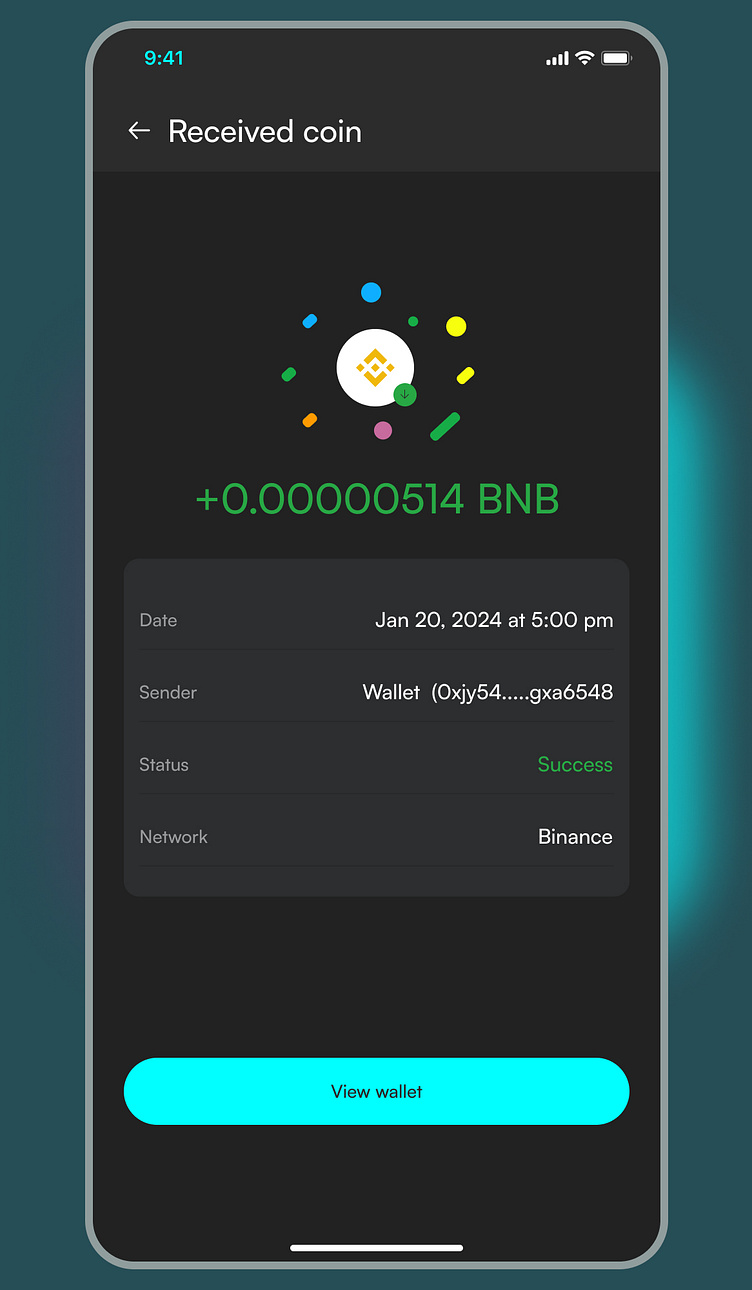This screenshot has width=752, height=1290.
Task: Go back from Received coin screen
Action: coord(139,131)
